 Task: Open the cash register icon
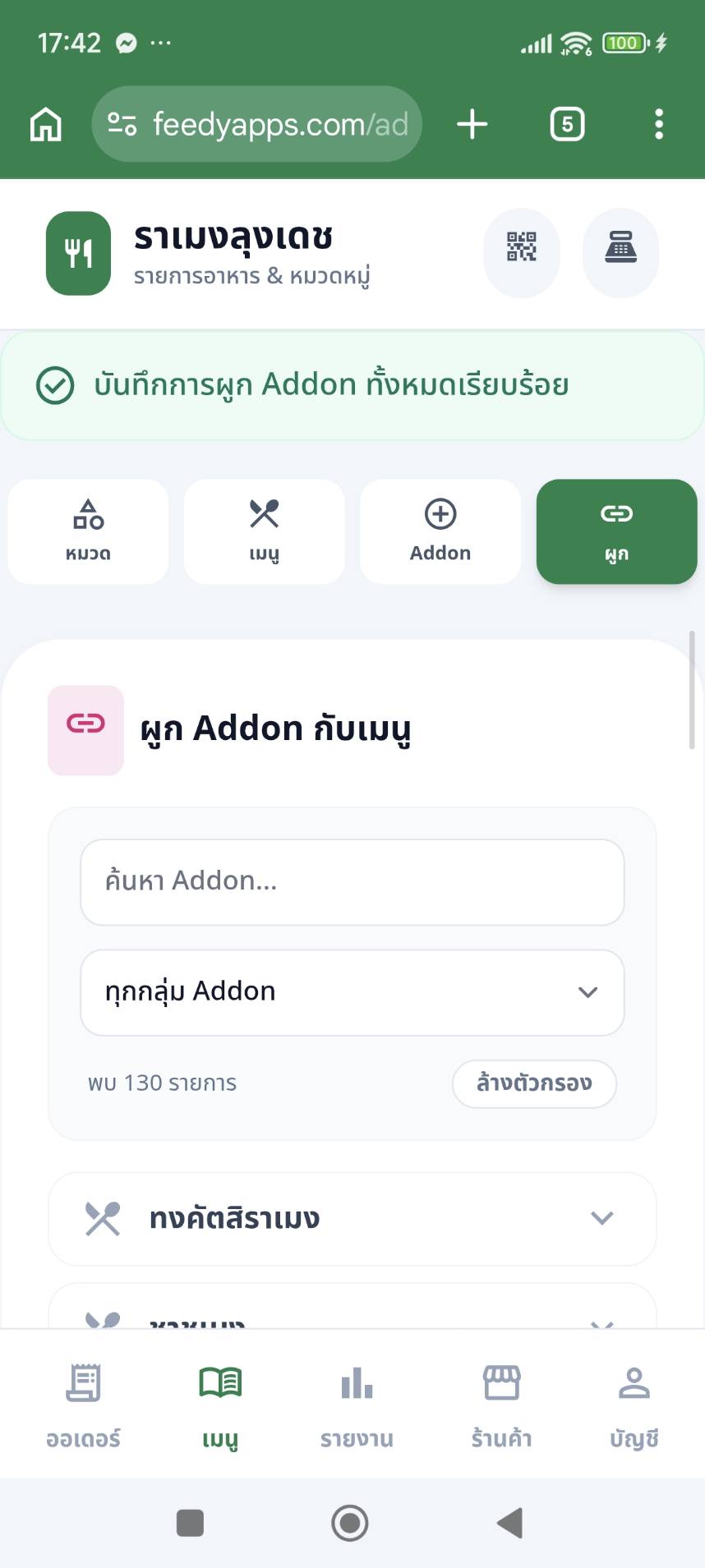pos(620,246)
